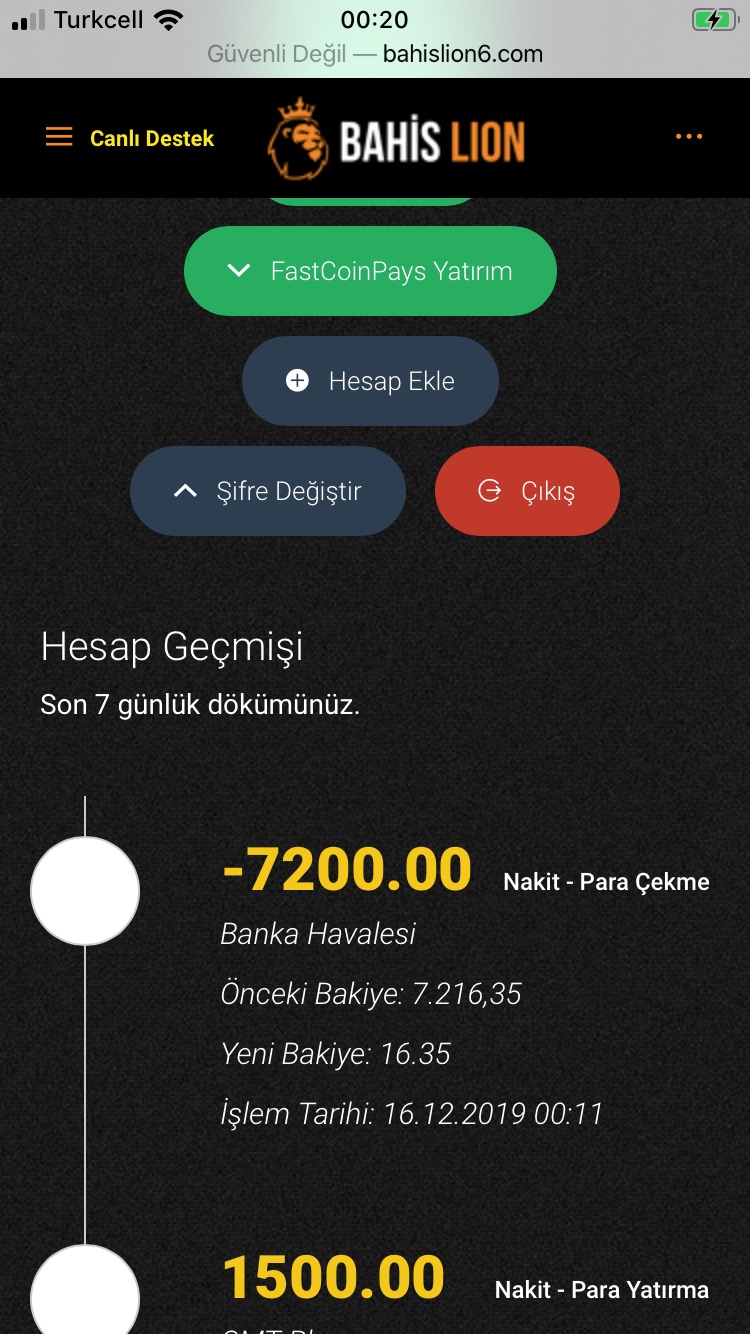Image resolution: width=750 pixels, height=1334 pixels.
Task: Open the hamburger menu
Action: coord(59,137)
